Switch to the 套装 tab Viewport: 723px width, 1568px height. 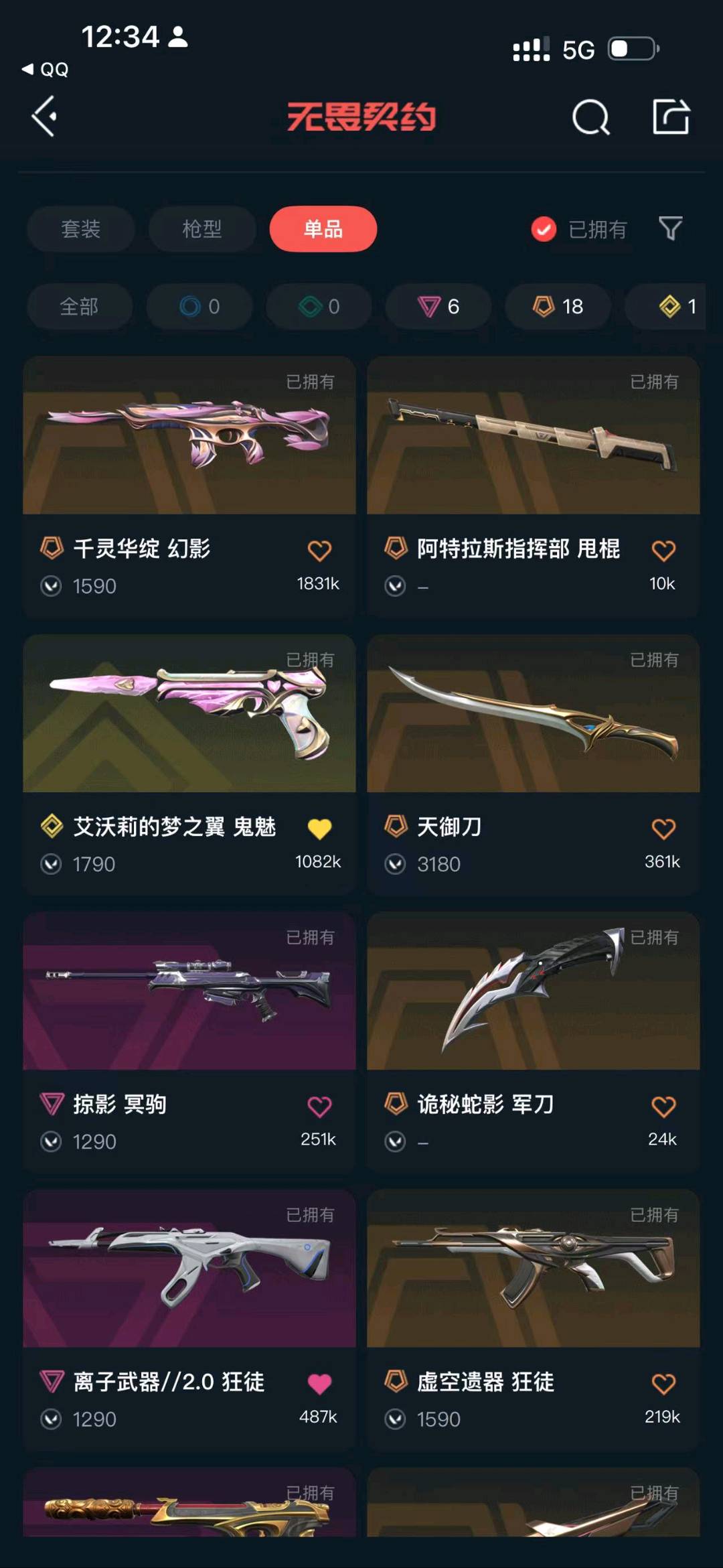(80, 229)
